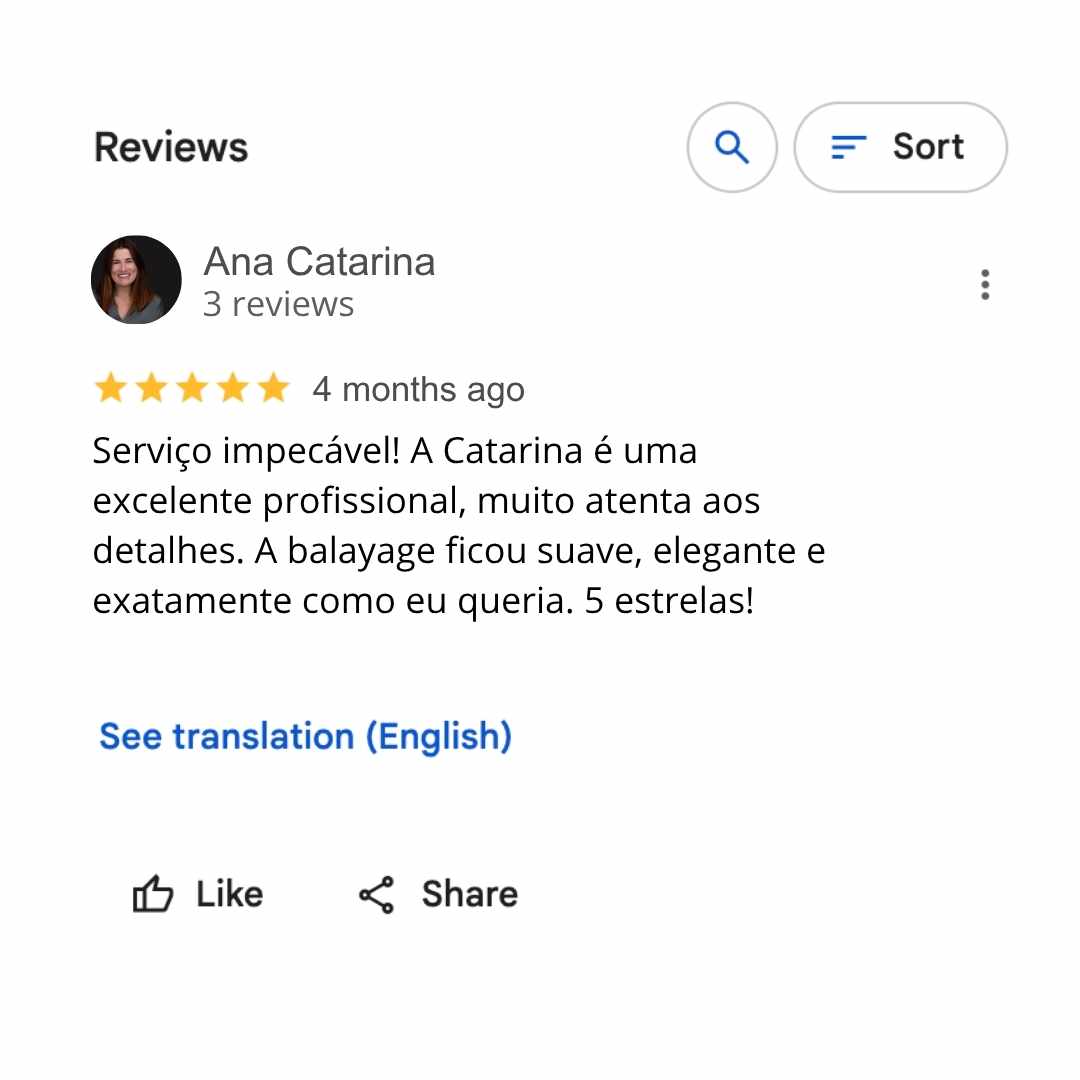See the English translation of the review
The image size is (1080, 1080).
click(x=305, y=736)
